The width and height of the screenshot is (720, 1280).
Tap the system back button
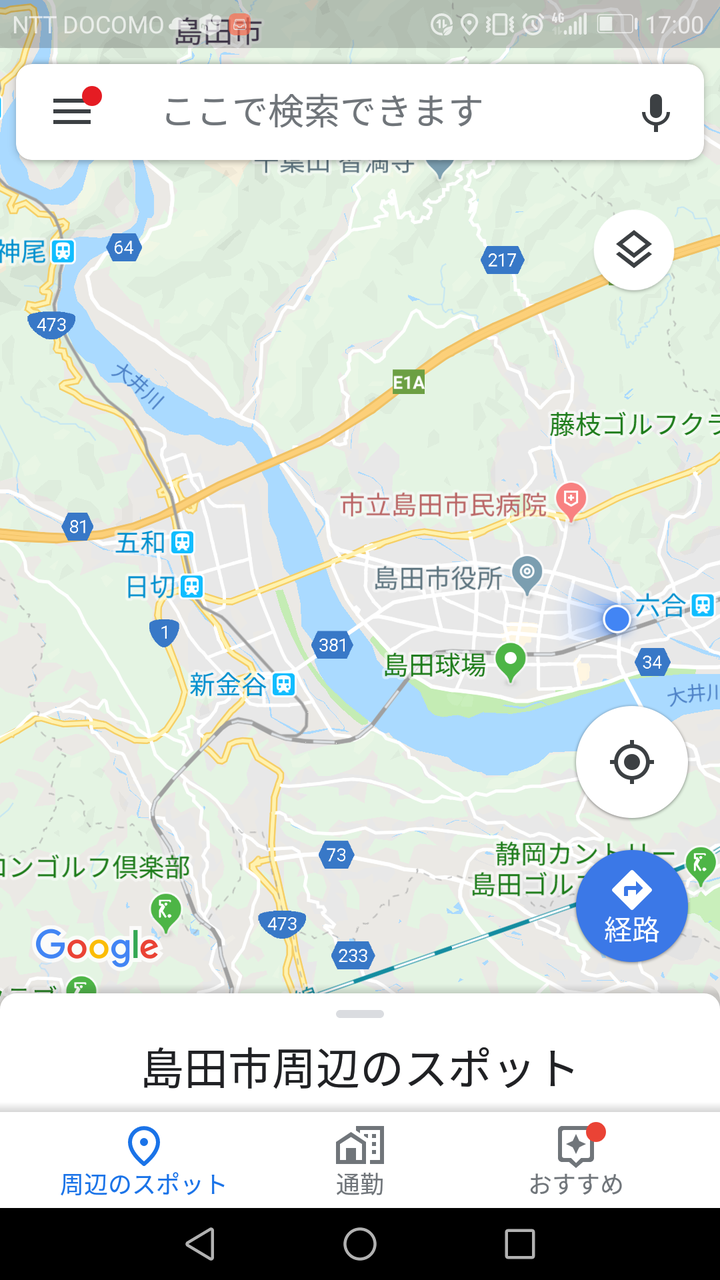point(200,1244)
